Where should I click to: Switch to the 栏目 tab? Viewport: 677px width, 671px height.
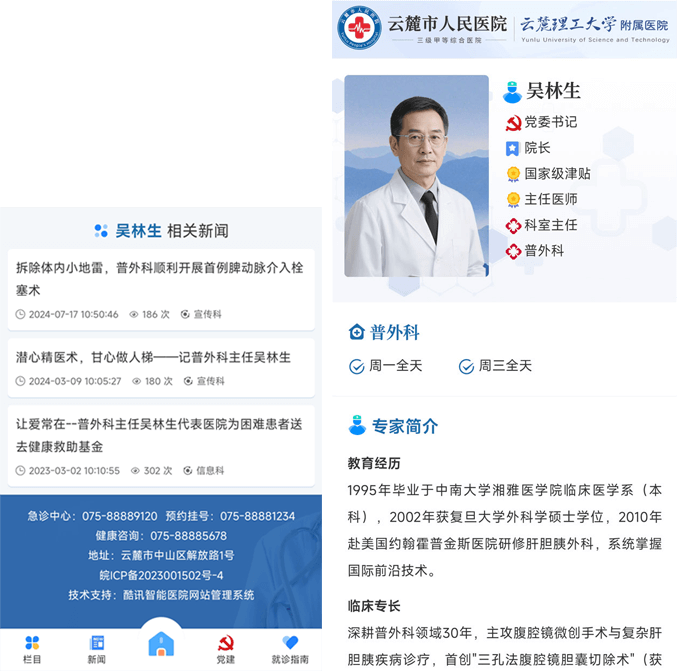click(32, 649)
